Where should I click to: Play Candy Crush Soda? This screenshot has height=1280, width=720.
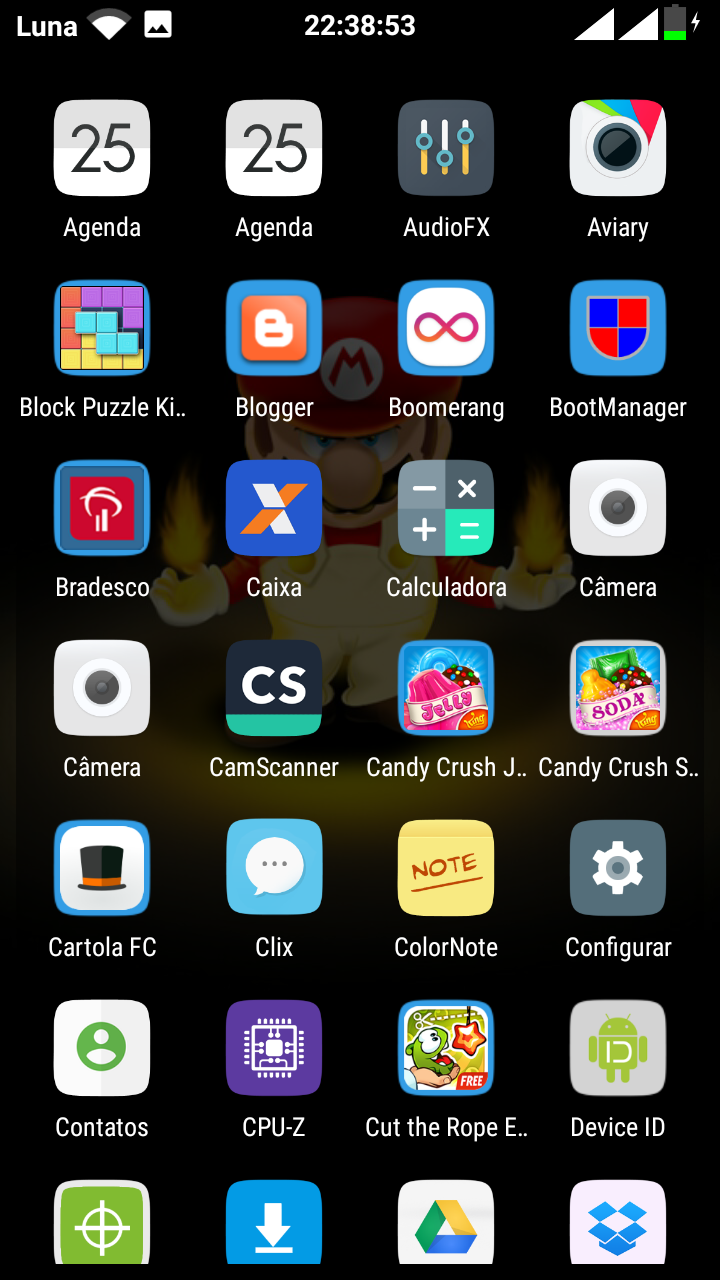[618, 688]
